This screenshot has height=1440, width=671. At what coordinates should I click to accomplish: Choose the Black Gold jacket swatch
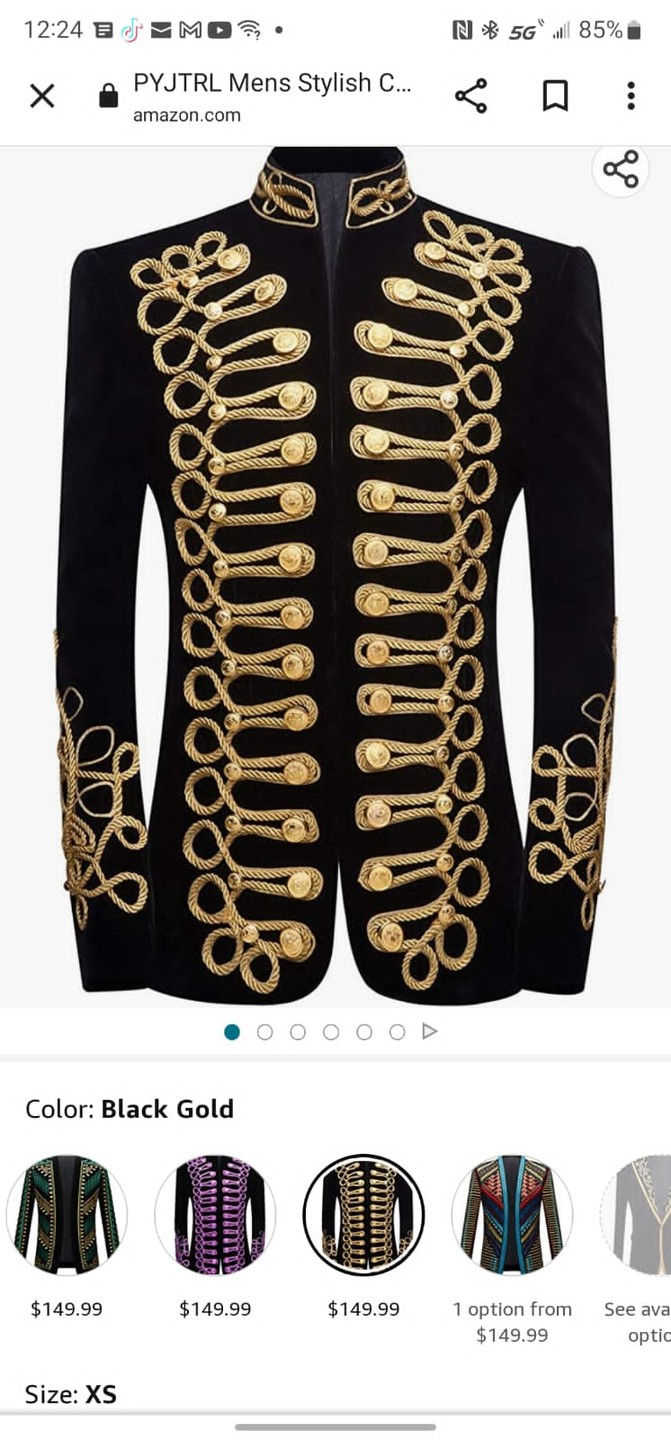coord(364,1215)
